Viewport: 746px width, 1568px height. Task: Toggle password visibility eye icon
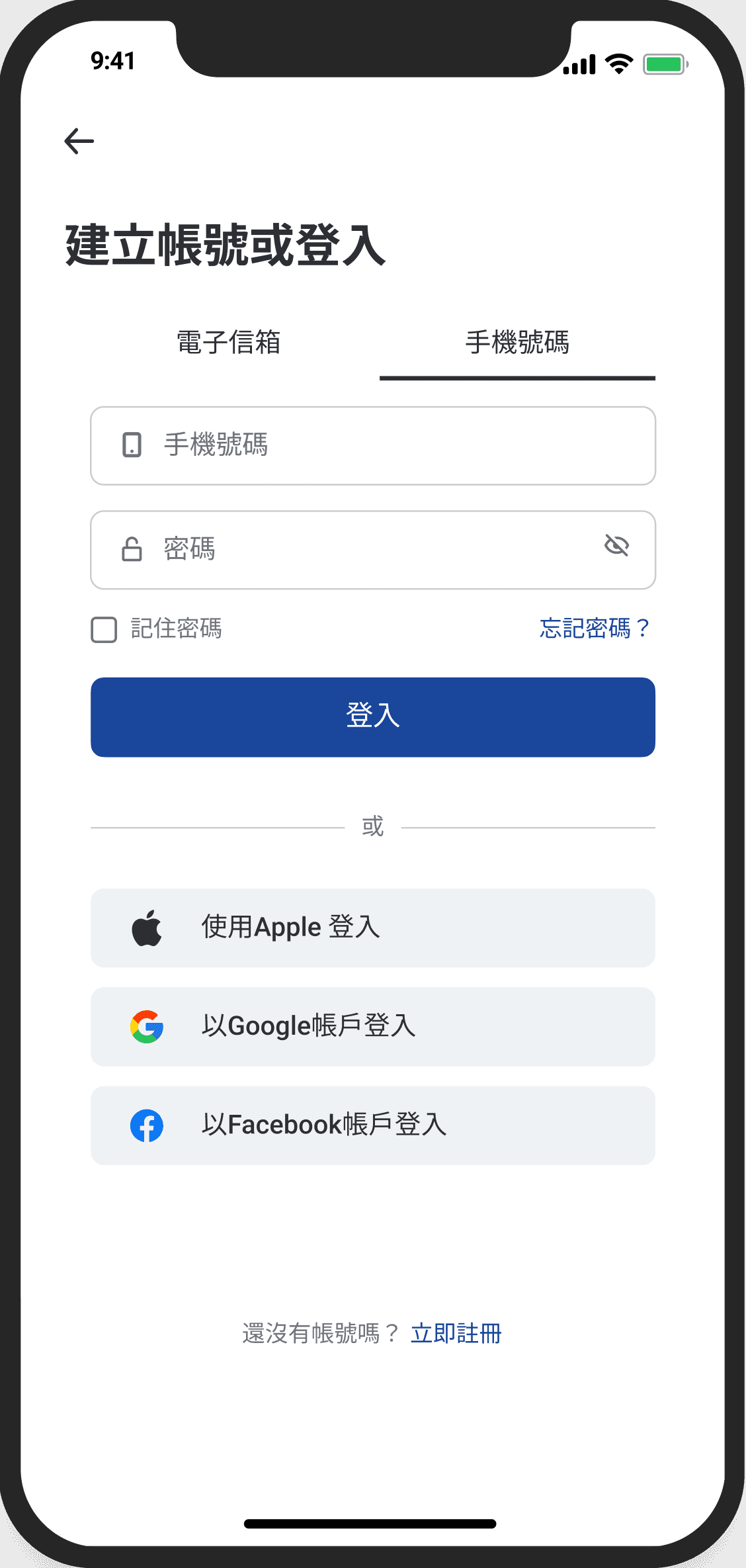tap(616, 546)
